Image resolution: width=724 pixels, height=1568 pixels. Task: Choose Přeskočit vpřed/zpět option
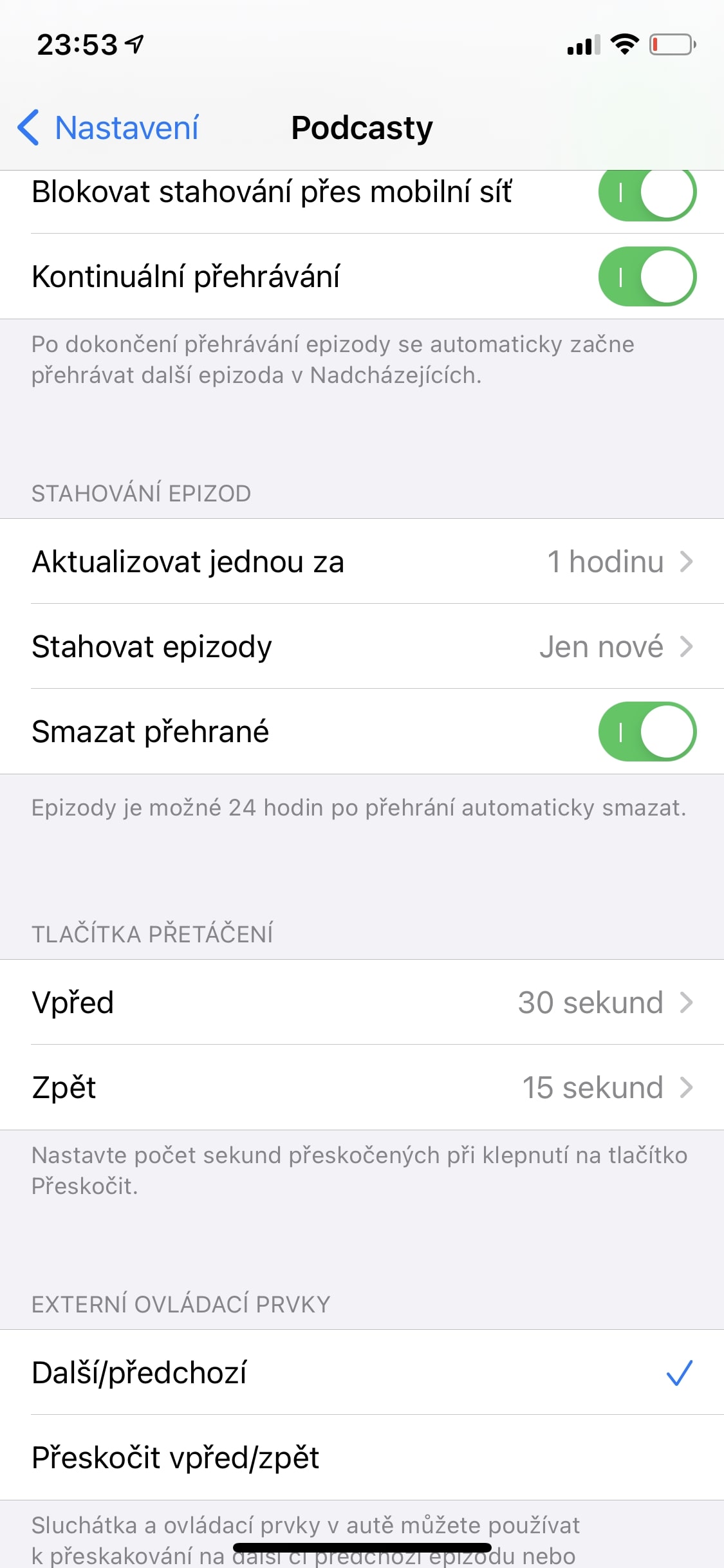tap(362, 1457)
